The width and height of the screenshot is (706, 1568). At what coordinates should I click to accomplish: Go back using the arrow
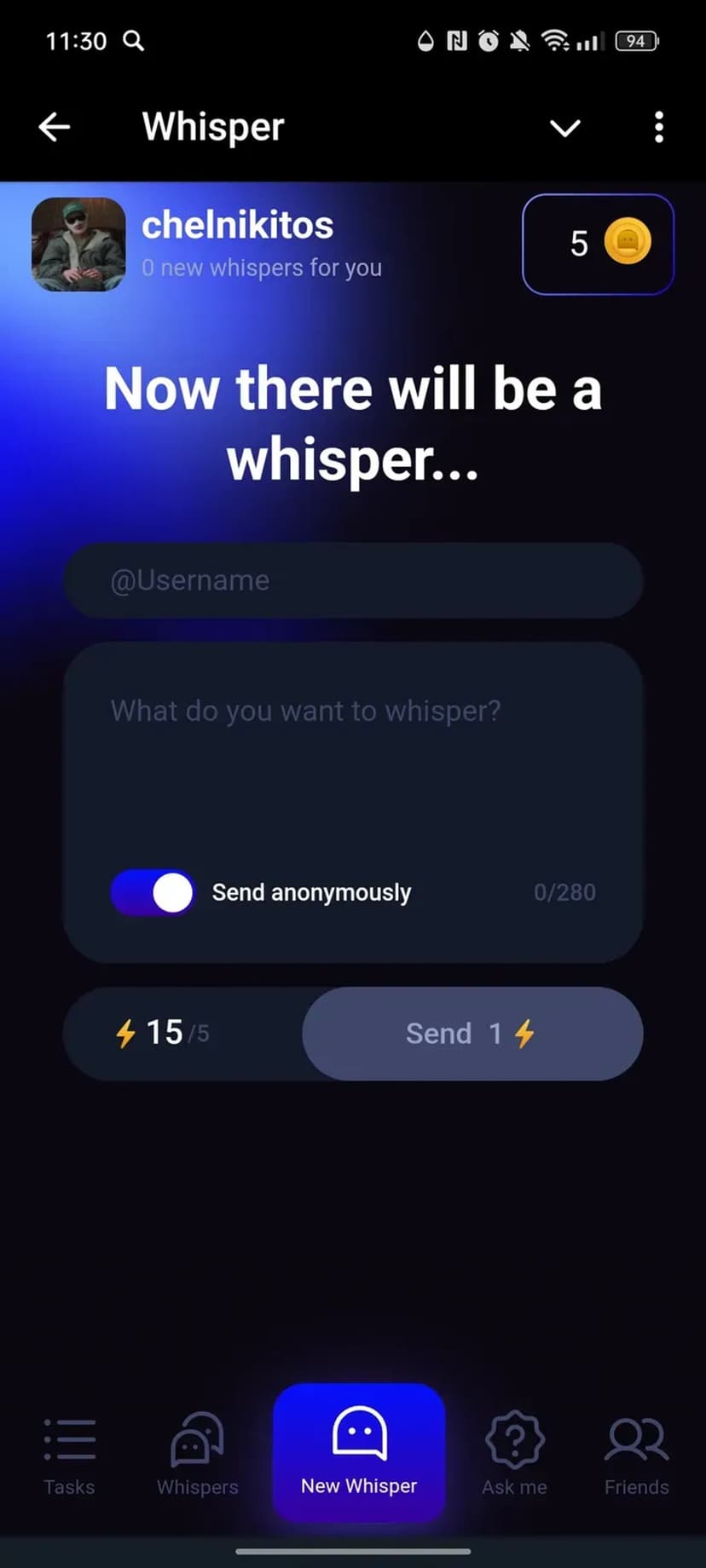(x=55, y=128)
